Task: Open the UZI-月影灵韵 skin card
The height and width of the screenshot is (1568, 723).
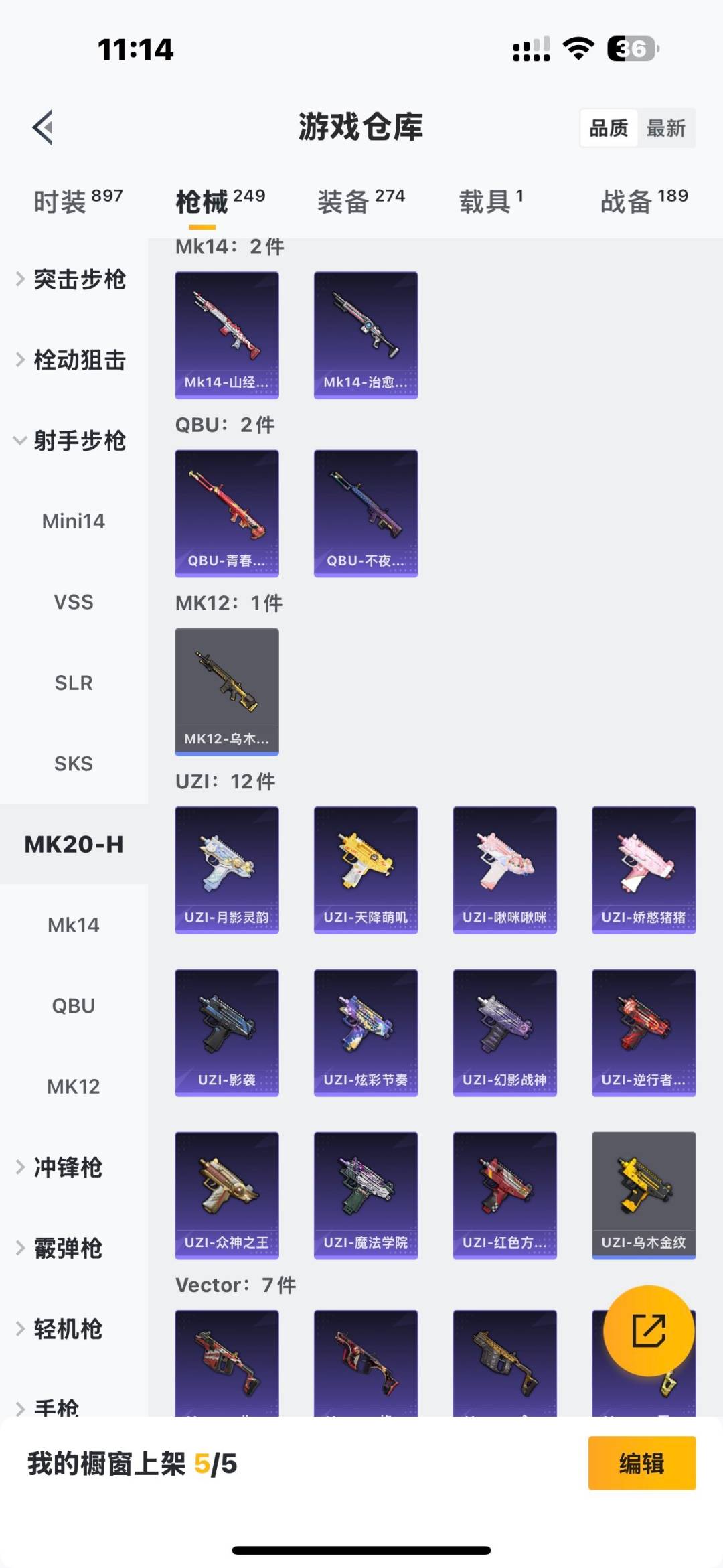Action: point(226,869)
